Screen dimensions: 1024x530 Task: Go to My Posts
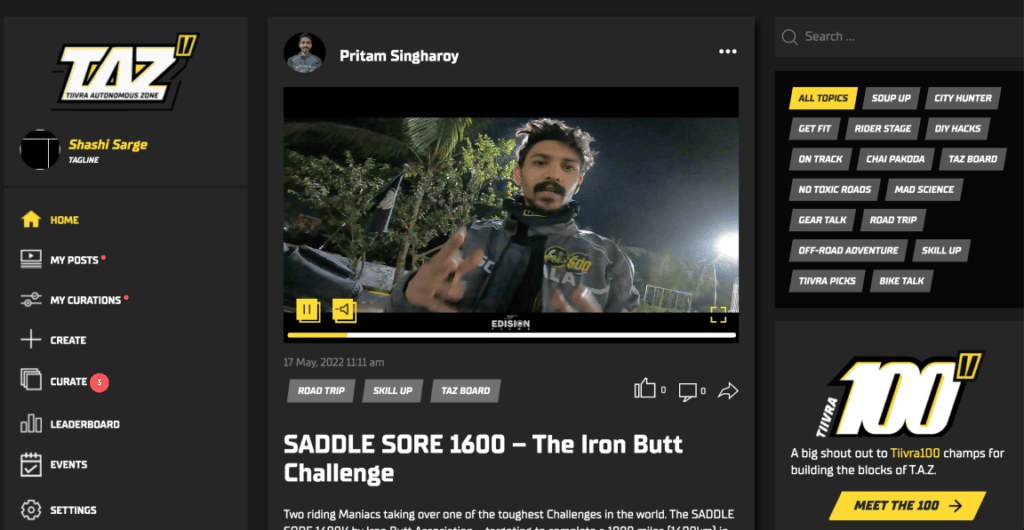point(74,260)
